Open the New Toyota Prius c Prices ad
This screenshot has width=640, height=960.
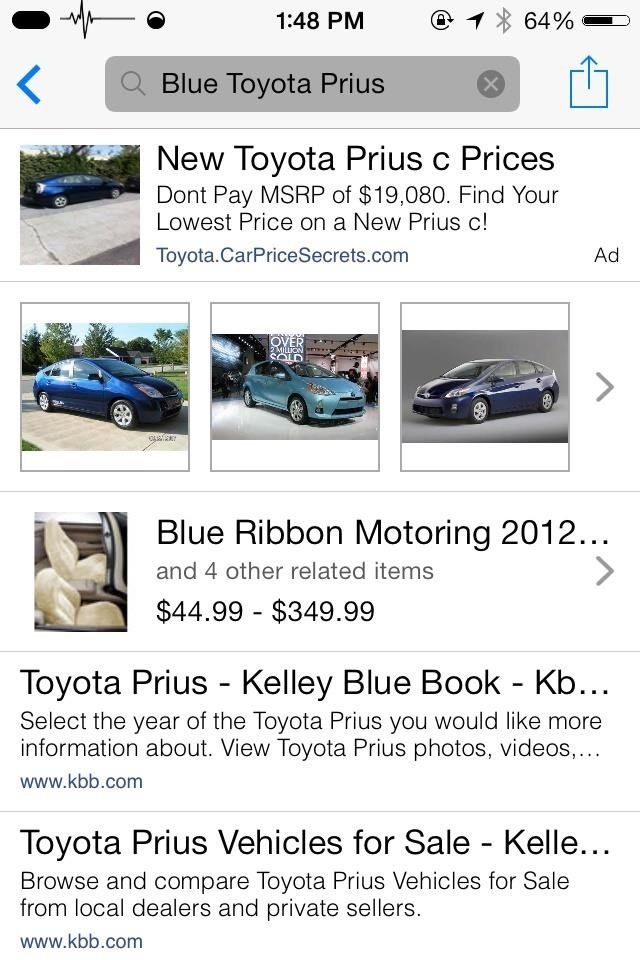[x=355, y=160]
